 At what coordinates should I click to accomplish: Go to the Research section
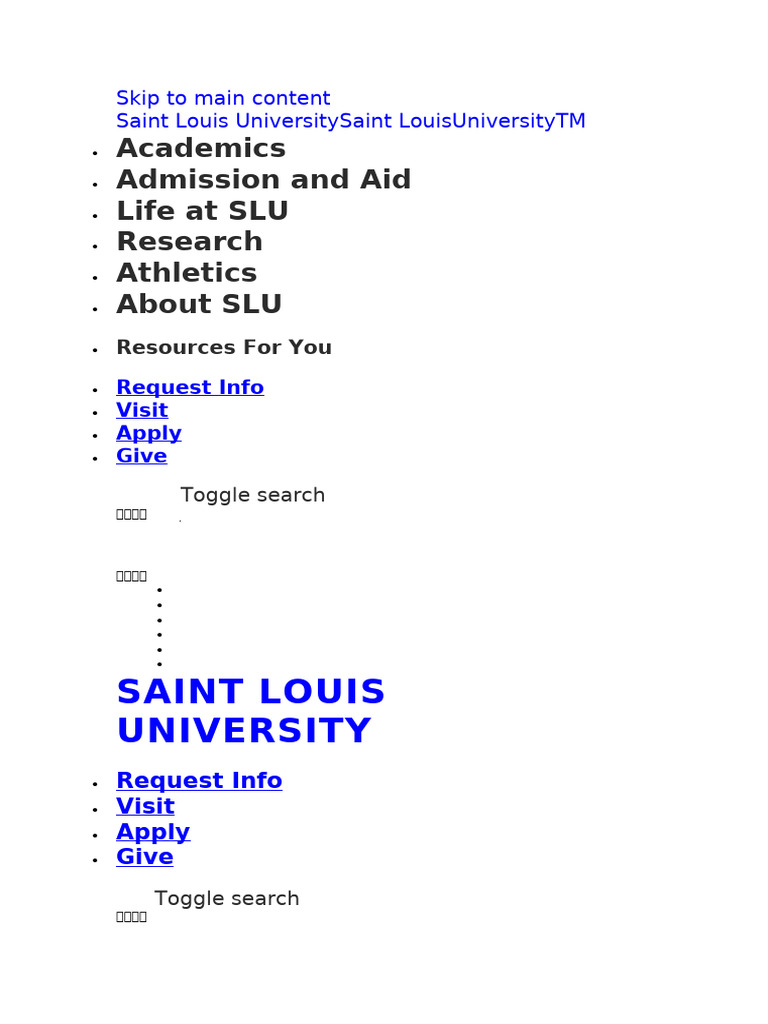pos(189,242)
